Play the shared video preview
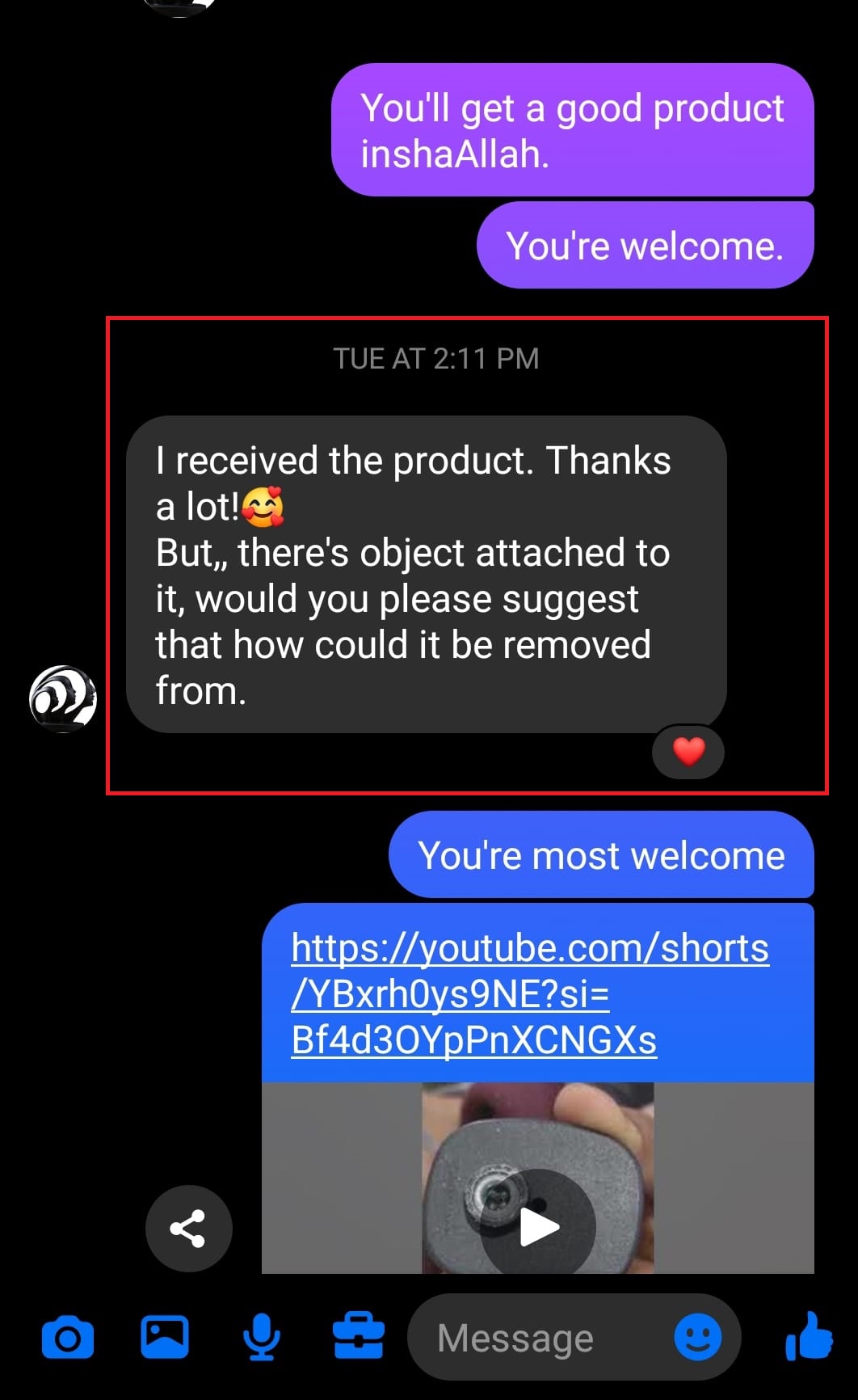This screenshot has width=858, height=1400. coord(538,1226)
